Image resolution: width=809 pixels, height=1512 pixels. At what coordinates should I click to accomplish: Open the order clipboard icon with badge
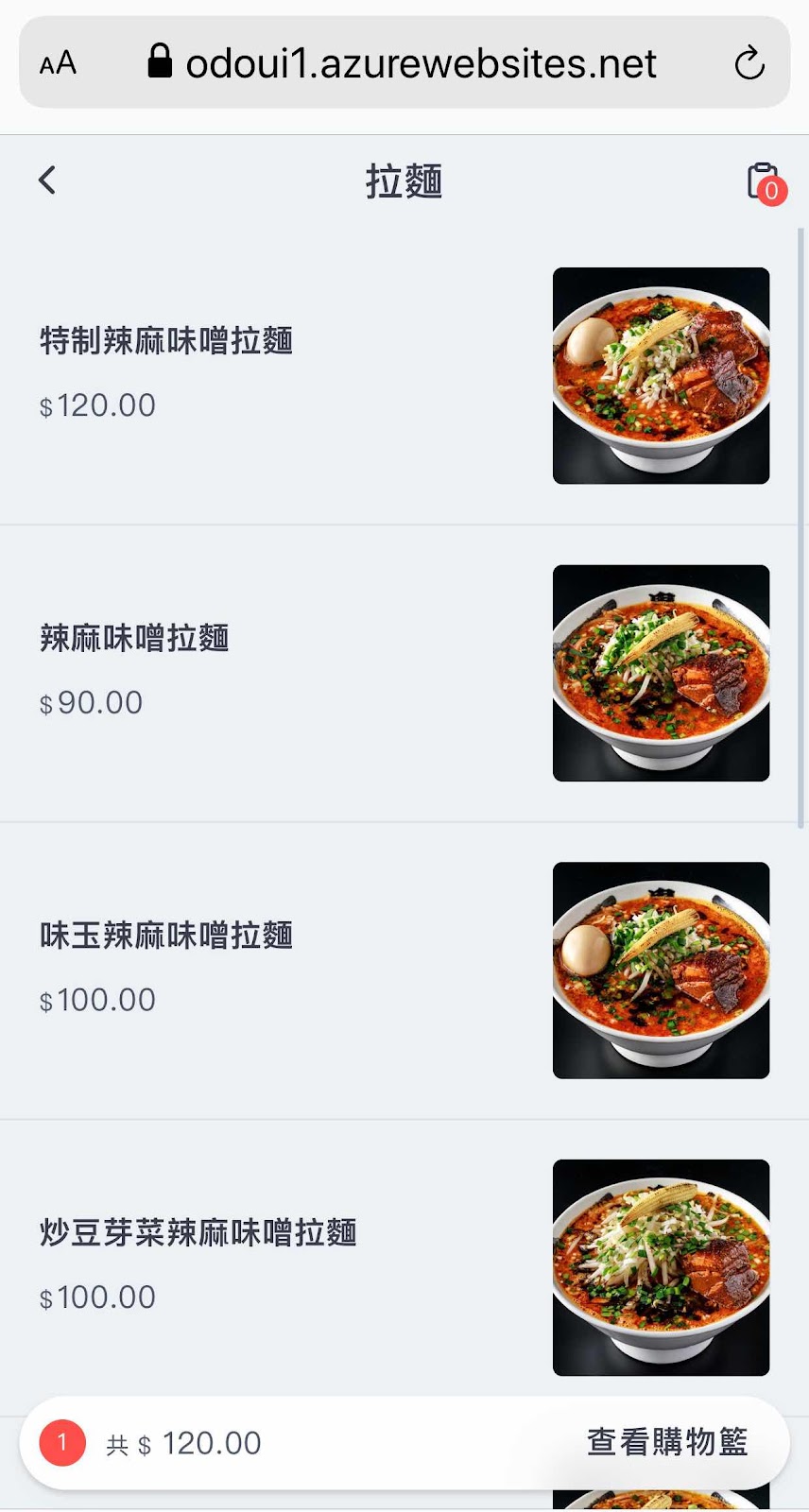tap(766, 183)
